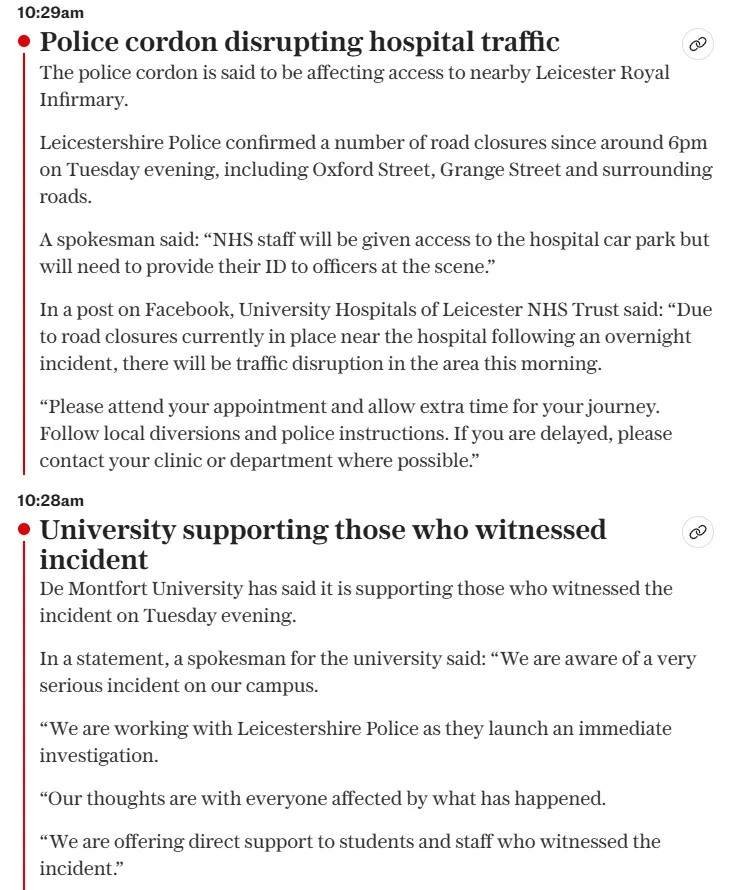The image size is (745, 890).
Task: Copy link to the police cordon update
Action: point(698,44)
